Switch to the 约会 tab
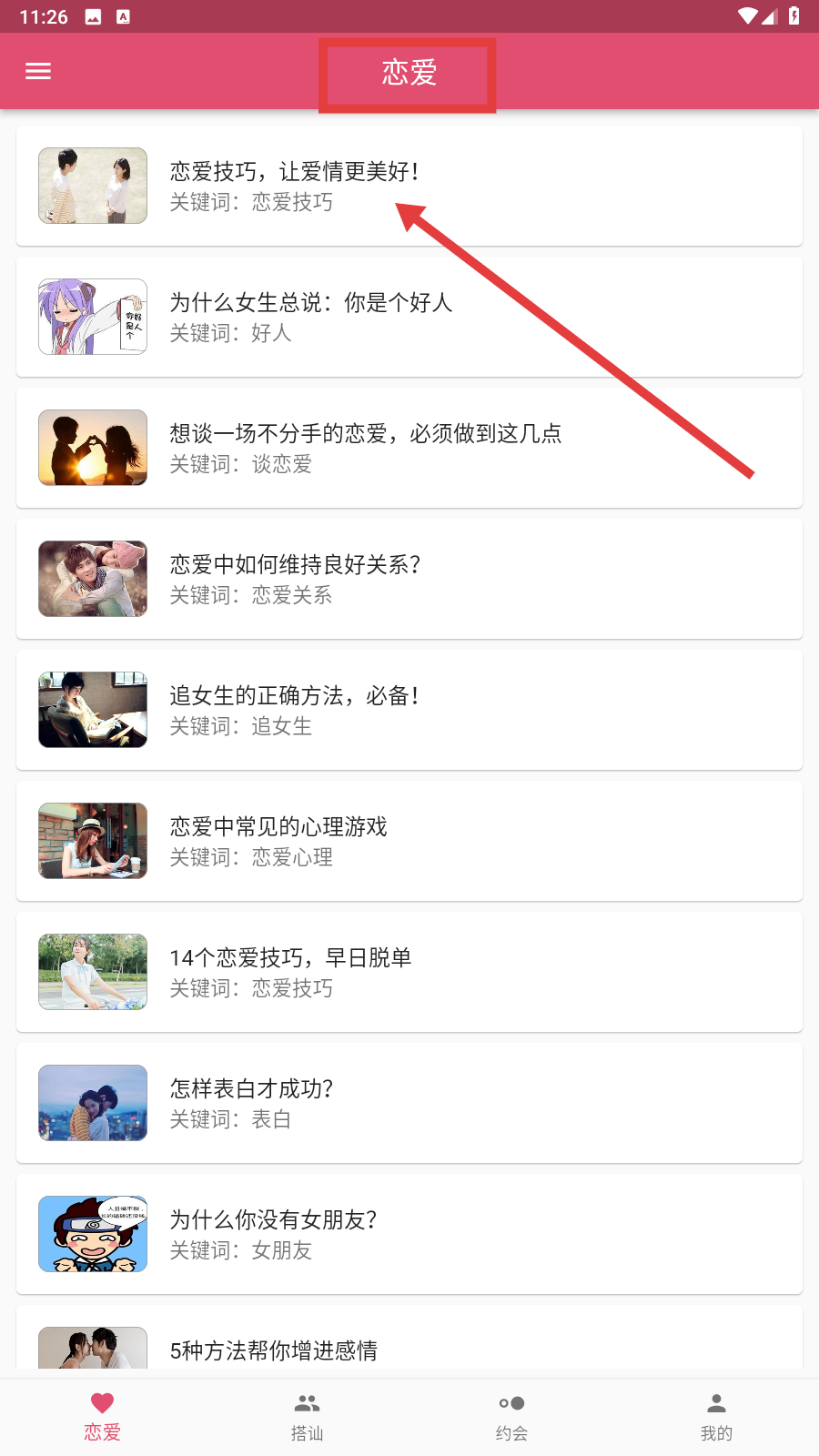Viewport: 819px width, 1456px height. click(x=511, y=1417)
